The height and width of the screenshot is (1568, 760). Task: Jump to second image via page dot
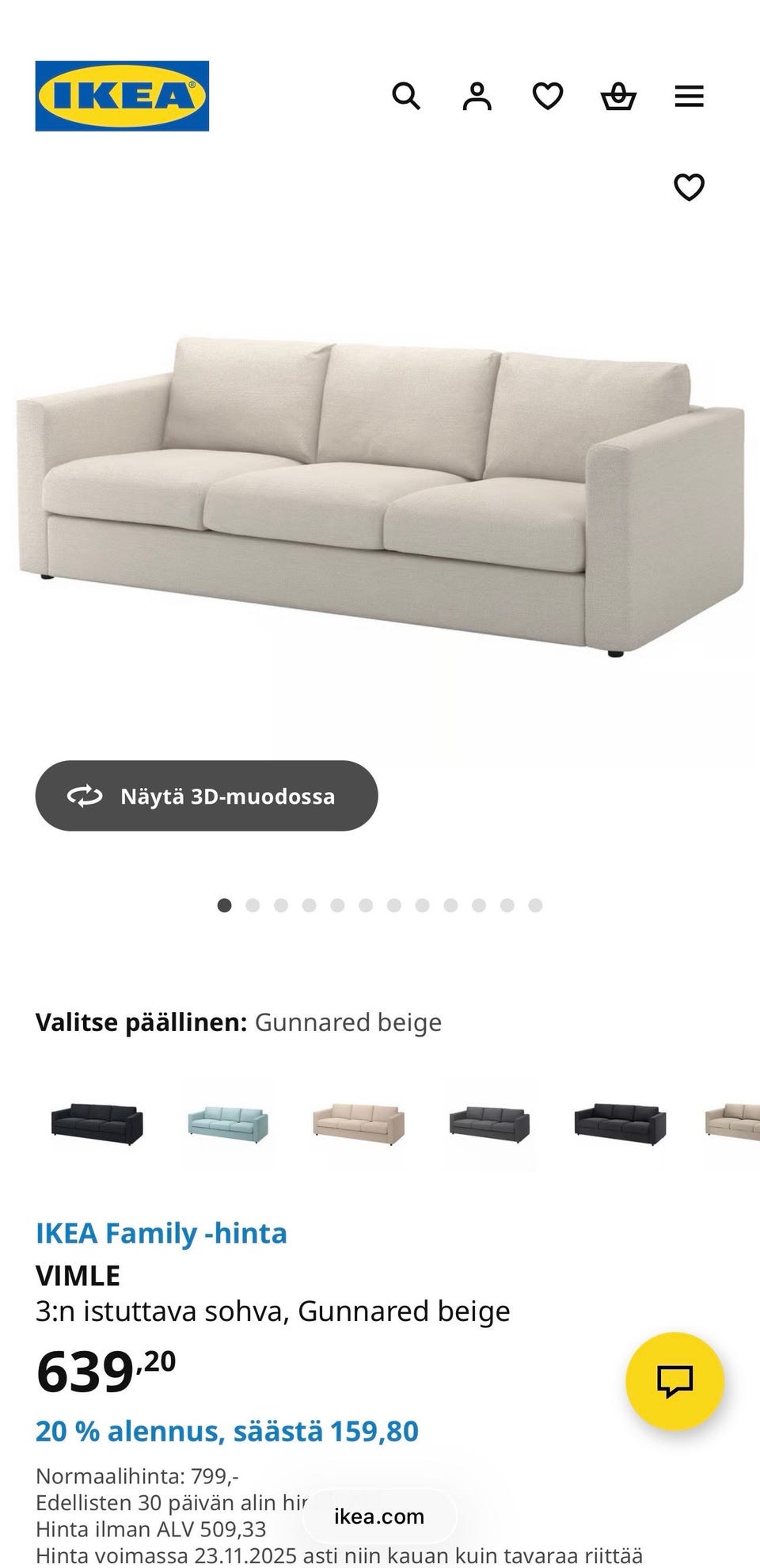click(253, 905)
